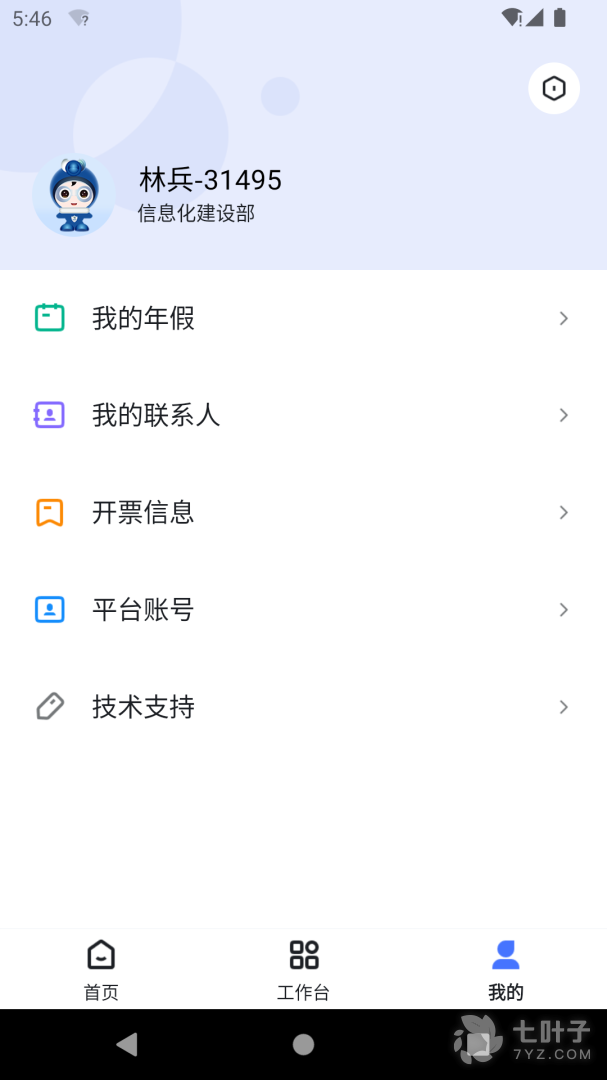Open 技术支持 technical support
The width and height of the screenshot is (607, 1080).
point(303,707)
